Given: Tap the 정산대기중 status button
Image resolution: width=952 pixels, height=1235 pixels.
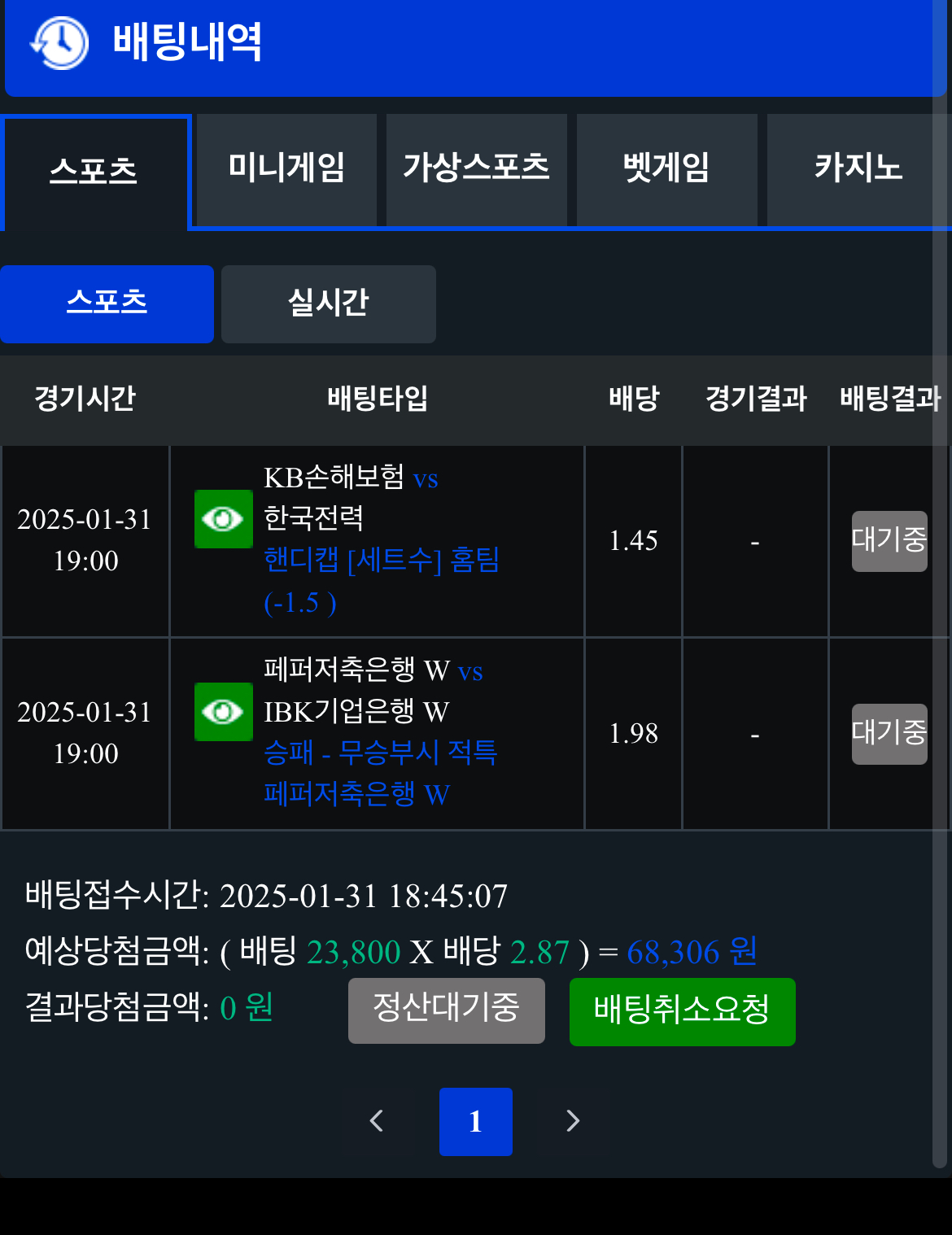Looking at the screenshot, I should pos(446,1010).
